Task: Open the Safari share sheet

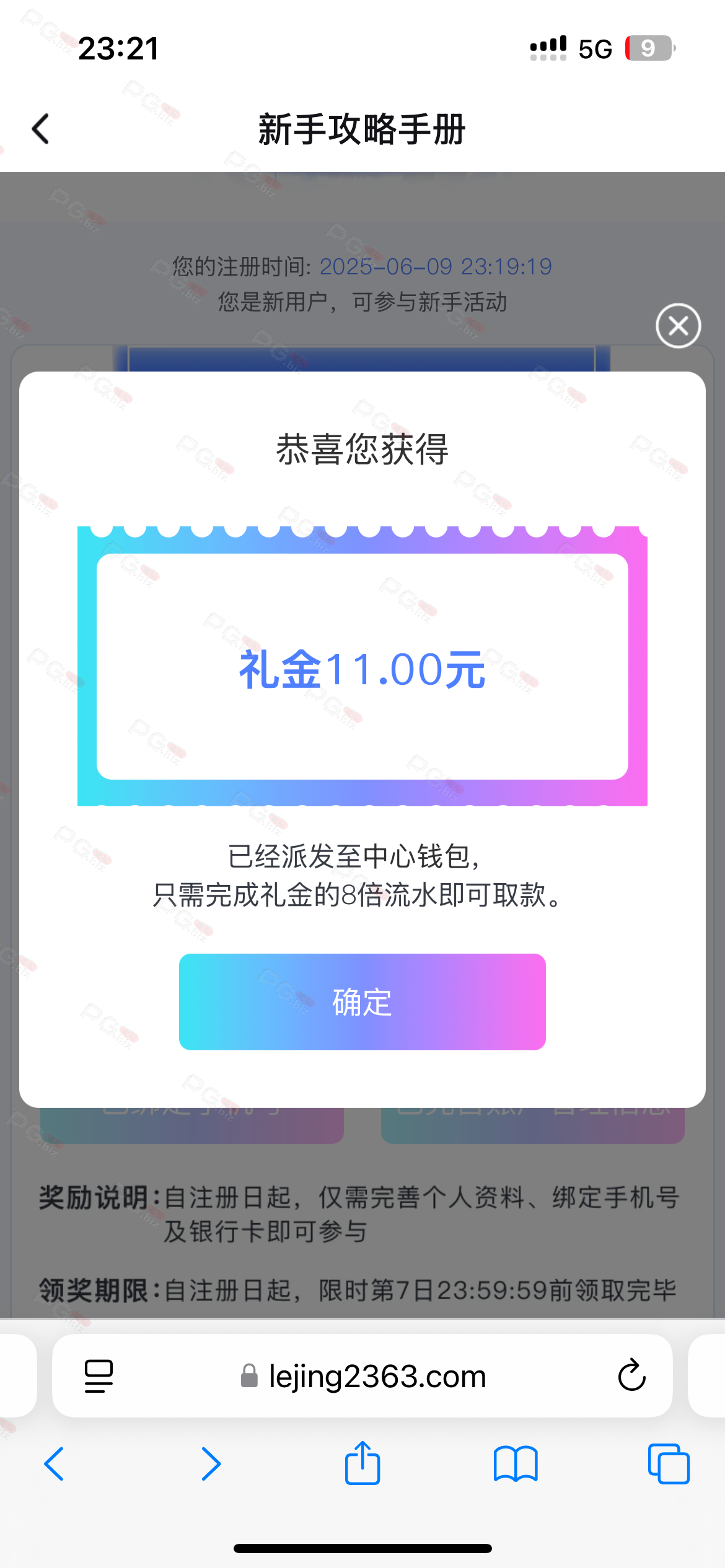Action: tap(362, 1464)
